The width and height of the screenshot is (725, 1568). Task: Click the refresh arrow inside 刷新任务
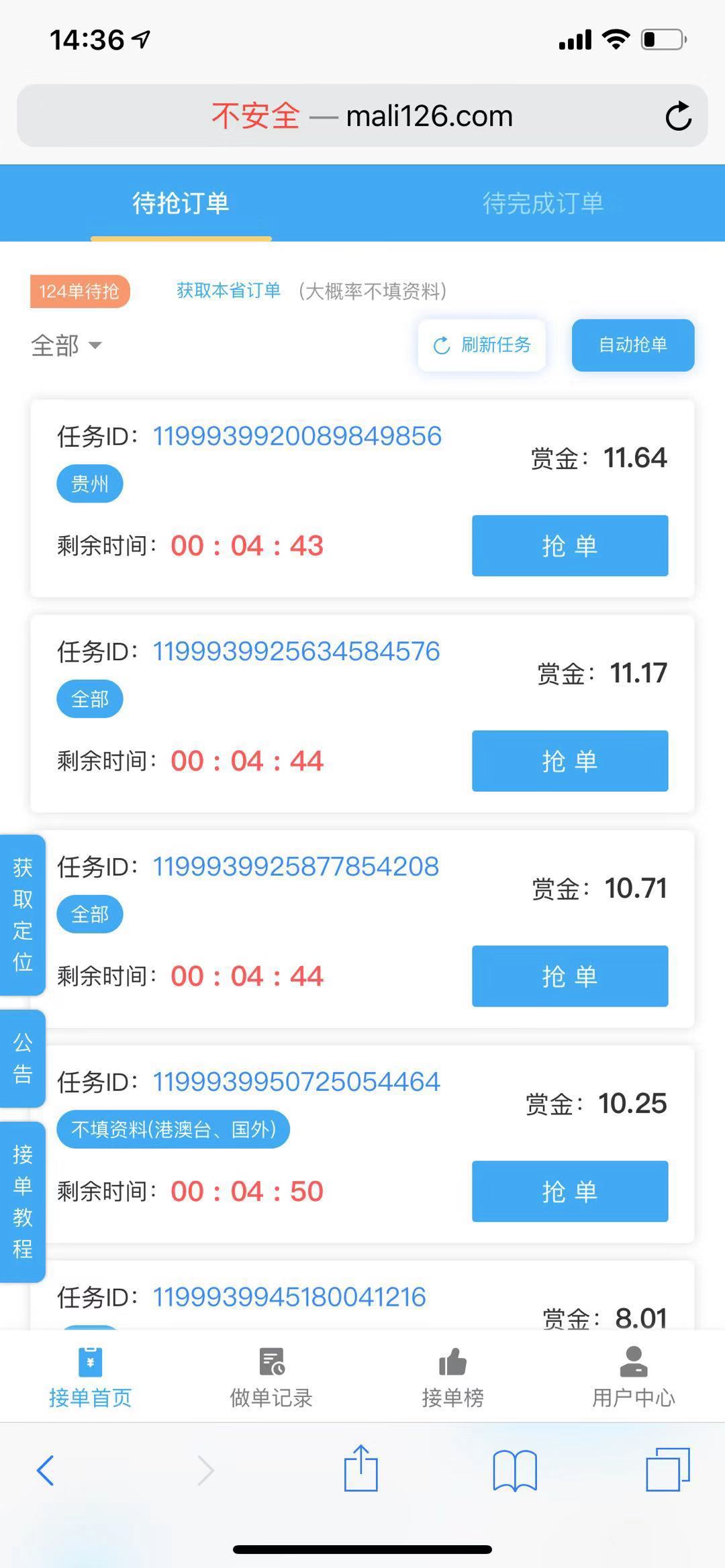(x=440, y=345)
